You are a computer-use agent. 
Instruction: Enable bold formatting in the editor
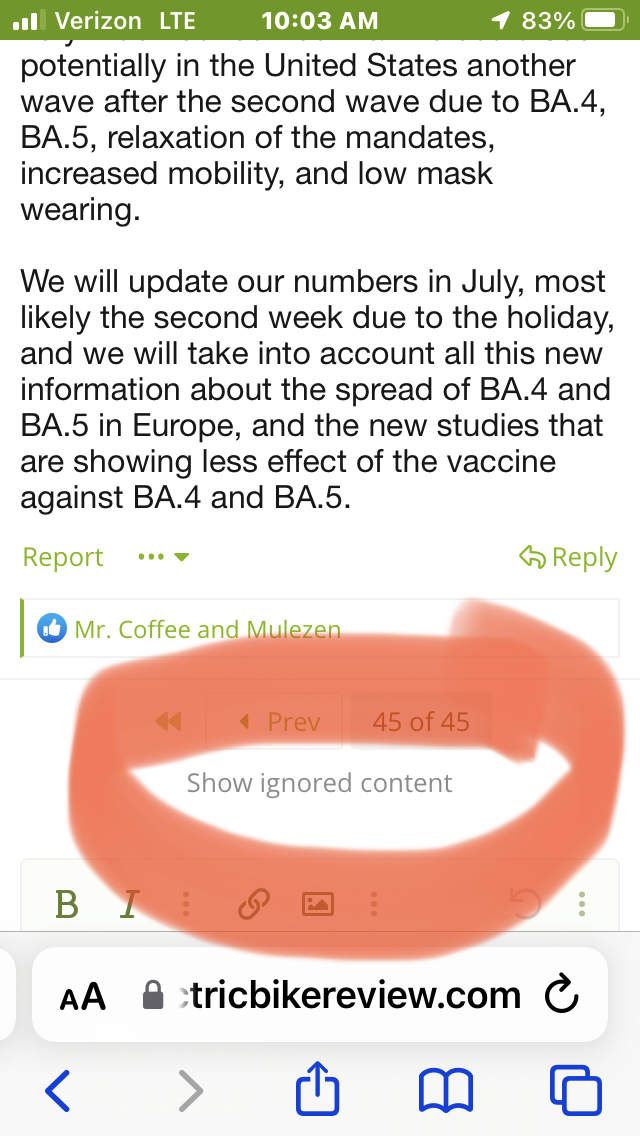(x=67, y=905)
